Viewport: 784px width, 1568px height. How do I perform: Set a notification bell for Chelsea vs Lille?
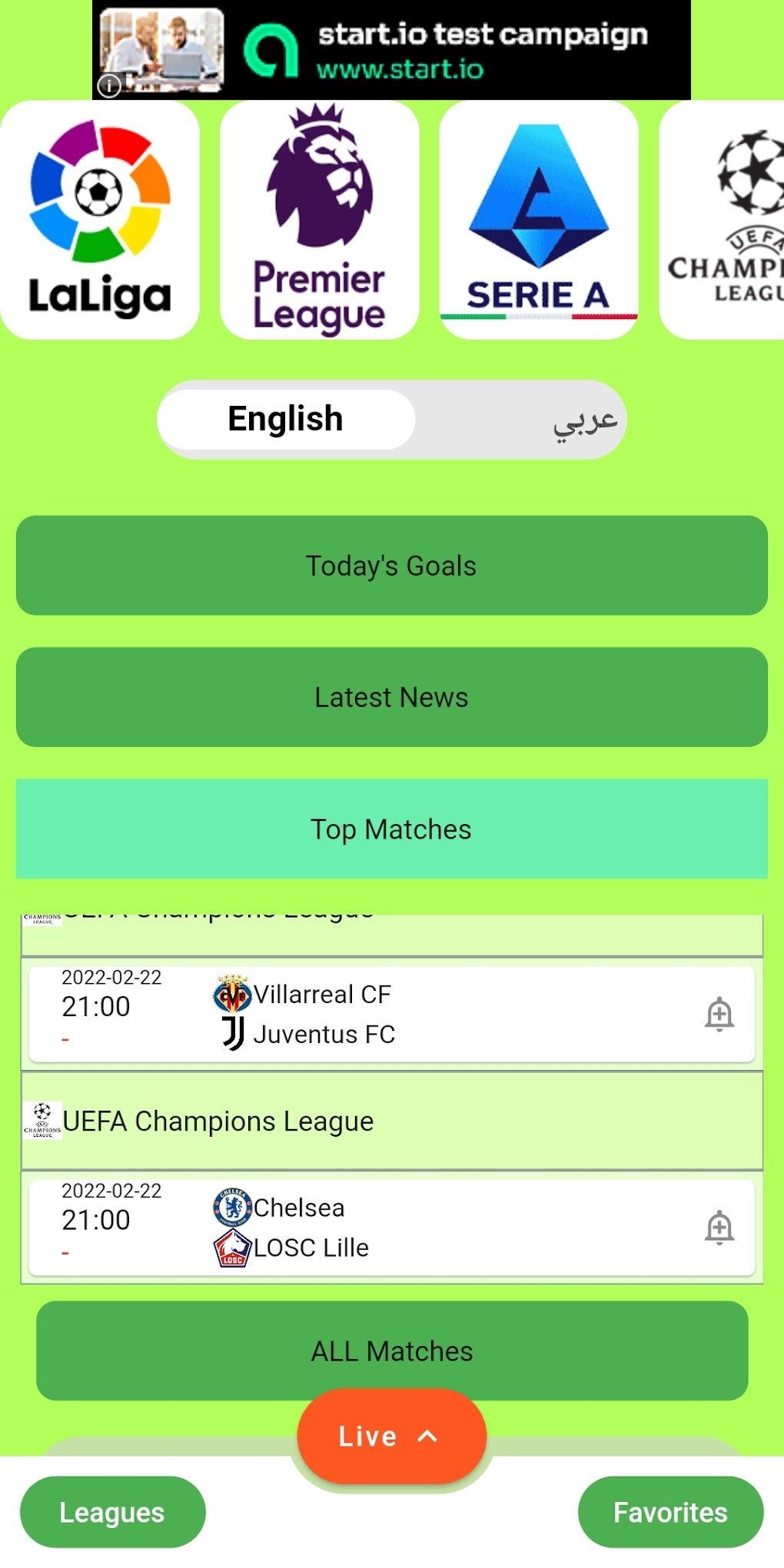coord(719,1228)
